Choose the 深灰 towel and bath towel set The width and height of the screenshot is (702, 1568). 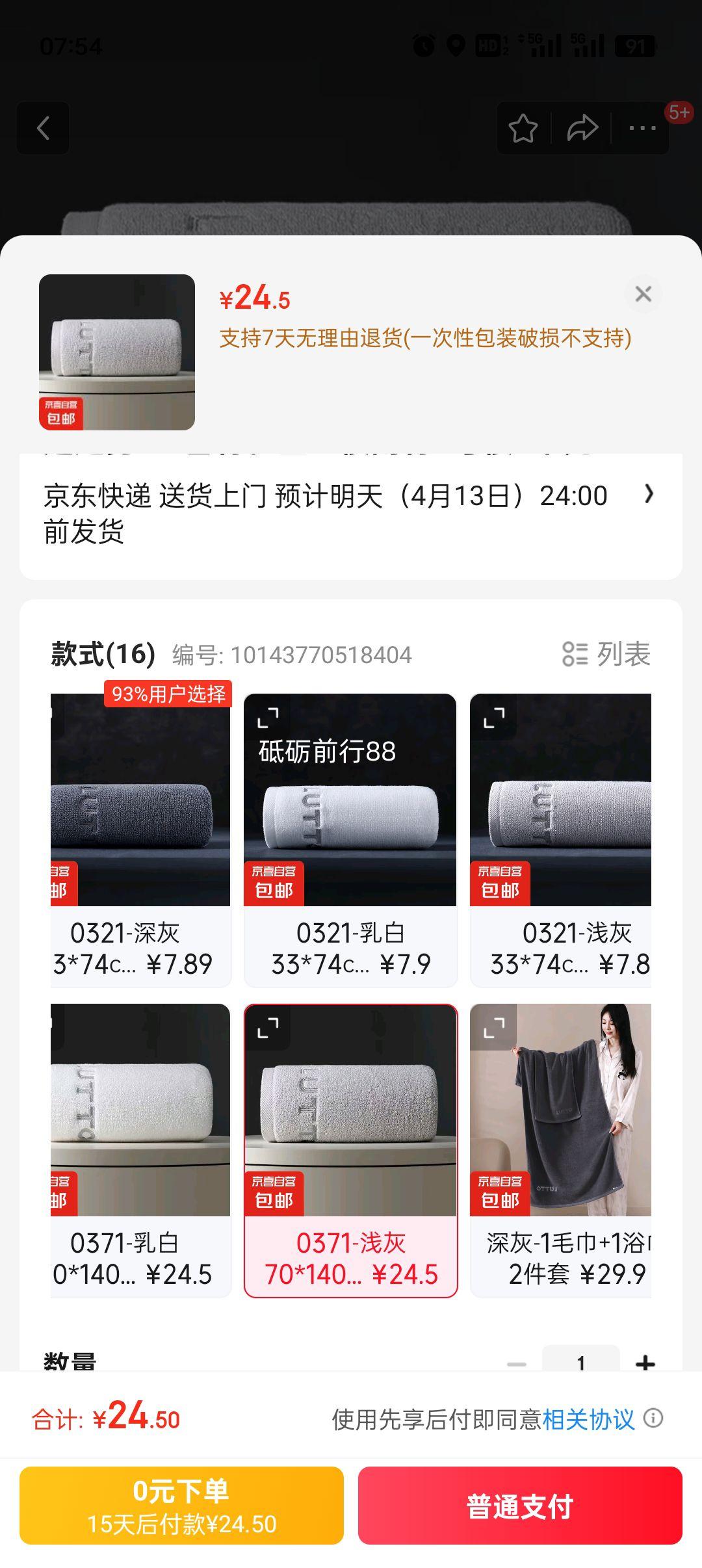[560, 1149]
